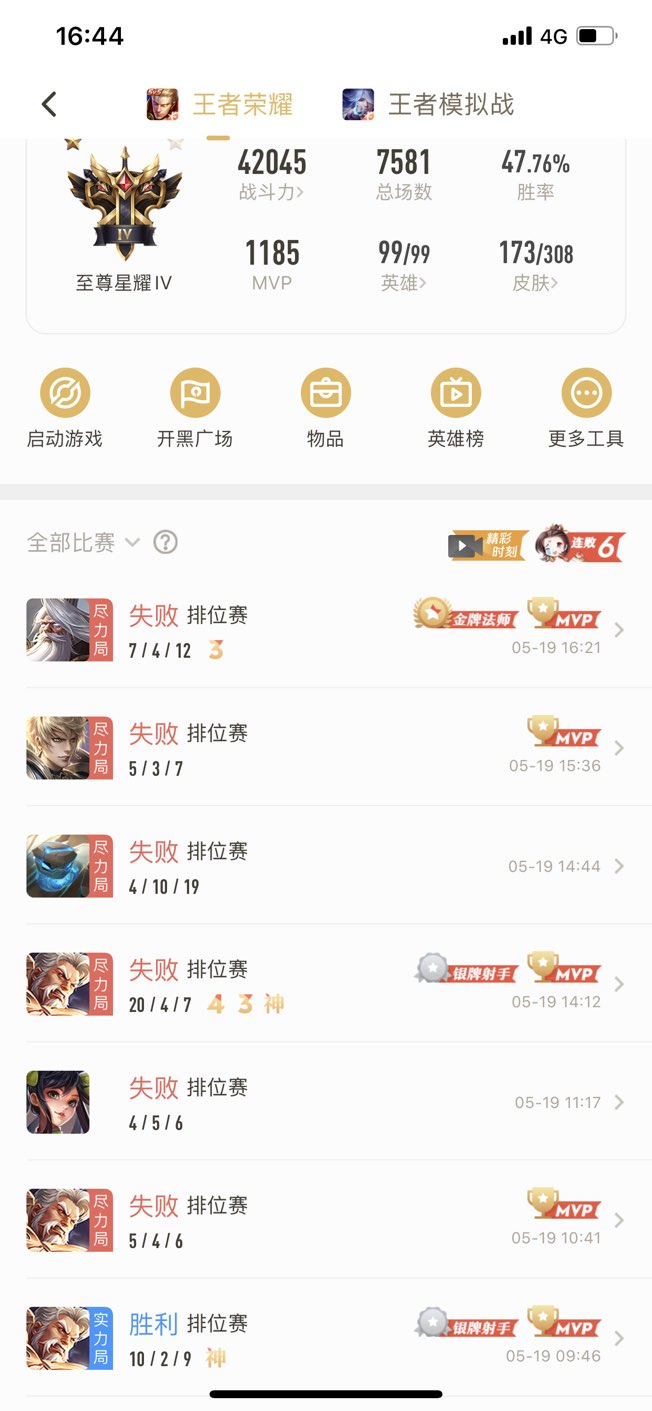Open the 物品 items shortcut
Image resolution: width=652 pixels, height=1411 pixels.
click(x=325, y=408)
